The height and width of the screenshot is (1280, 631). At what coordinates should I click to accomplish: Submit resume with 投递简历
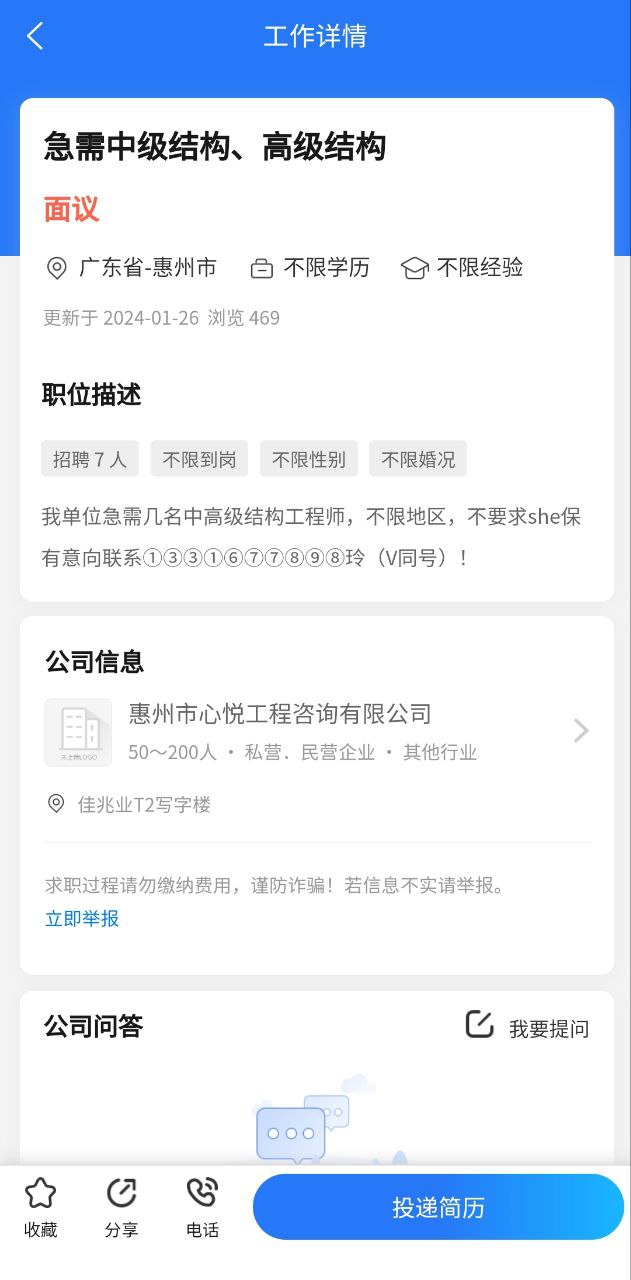(438, 1207)
